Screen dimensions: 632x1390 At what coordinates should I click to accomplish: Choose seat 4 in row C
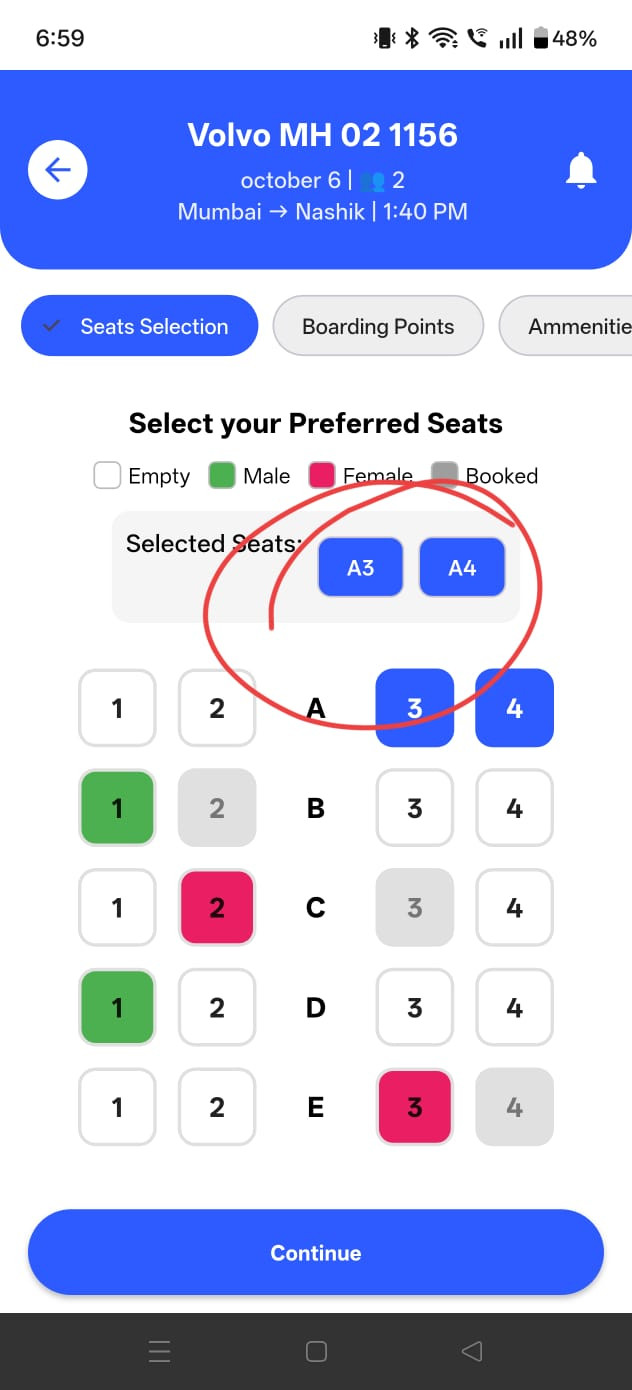coord(514,908)
